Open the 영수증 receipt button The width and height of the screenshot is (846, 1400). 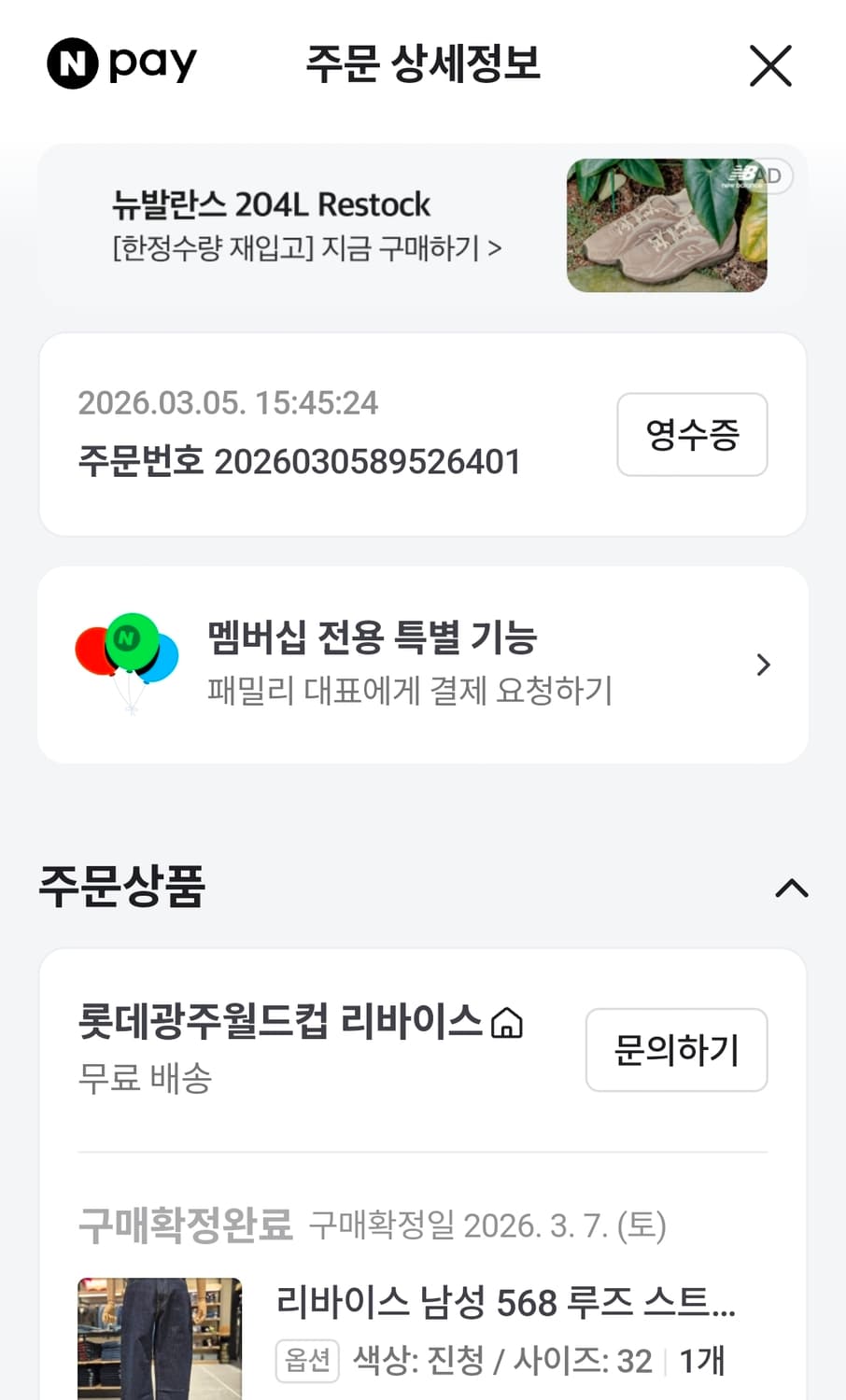point(691,434)
